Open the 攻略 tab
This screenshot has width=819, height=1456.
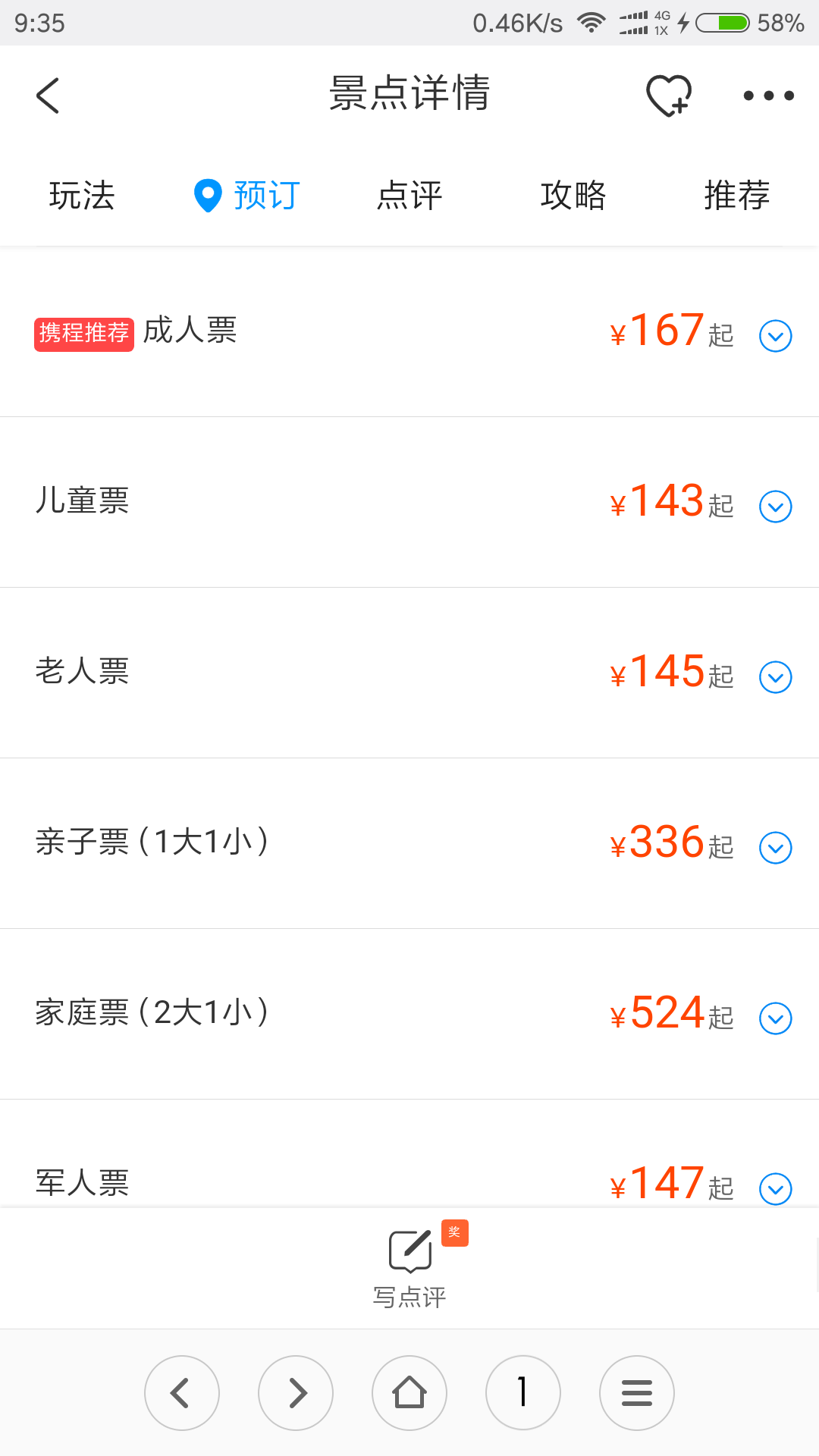[573, 196]
